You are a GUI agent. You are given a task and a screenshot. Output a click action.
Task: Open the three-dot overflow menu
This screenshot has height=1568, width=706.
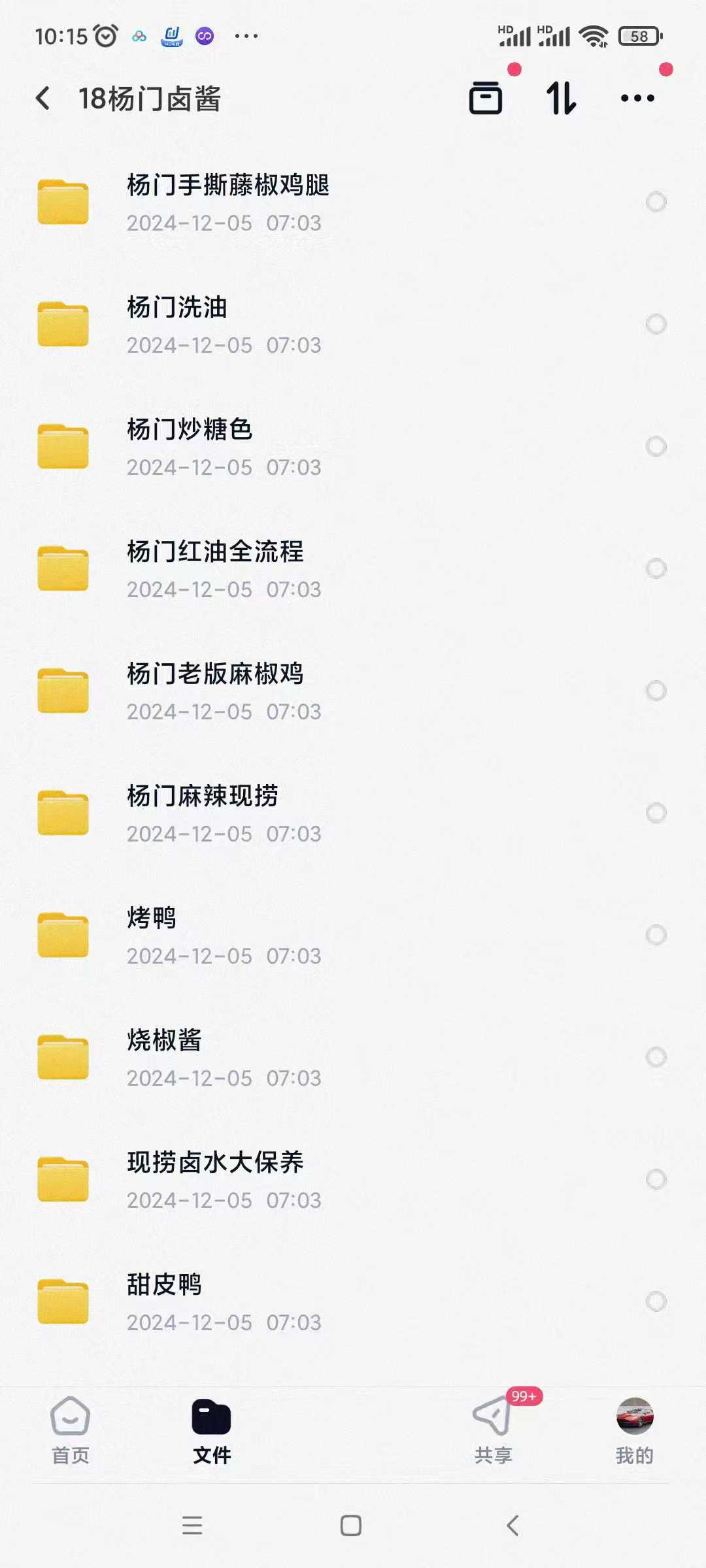click(637, 99)
